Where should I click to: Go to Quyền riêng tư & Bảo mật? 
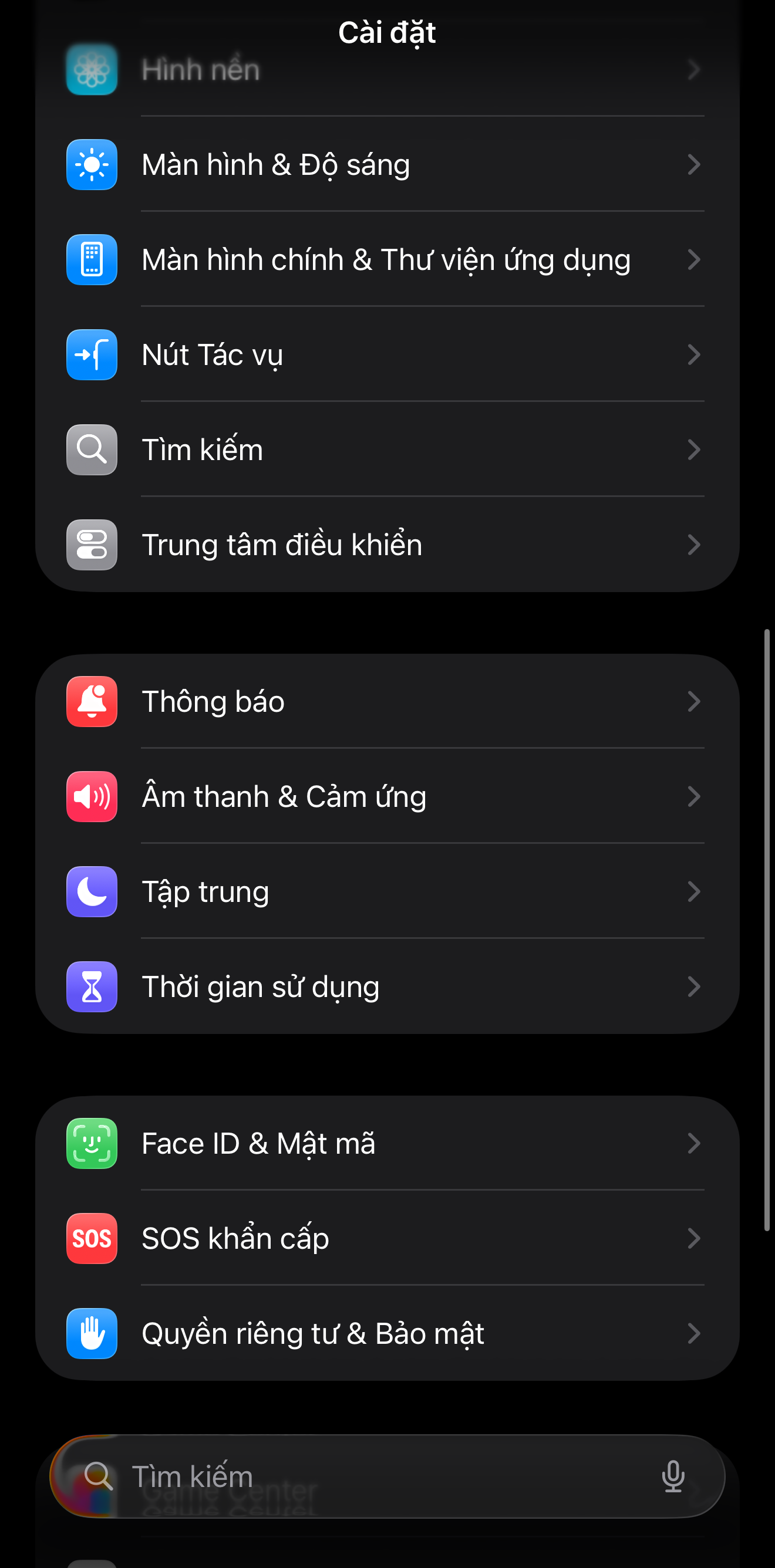click(387, 1334)
